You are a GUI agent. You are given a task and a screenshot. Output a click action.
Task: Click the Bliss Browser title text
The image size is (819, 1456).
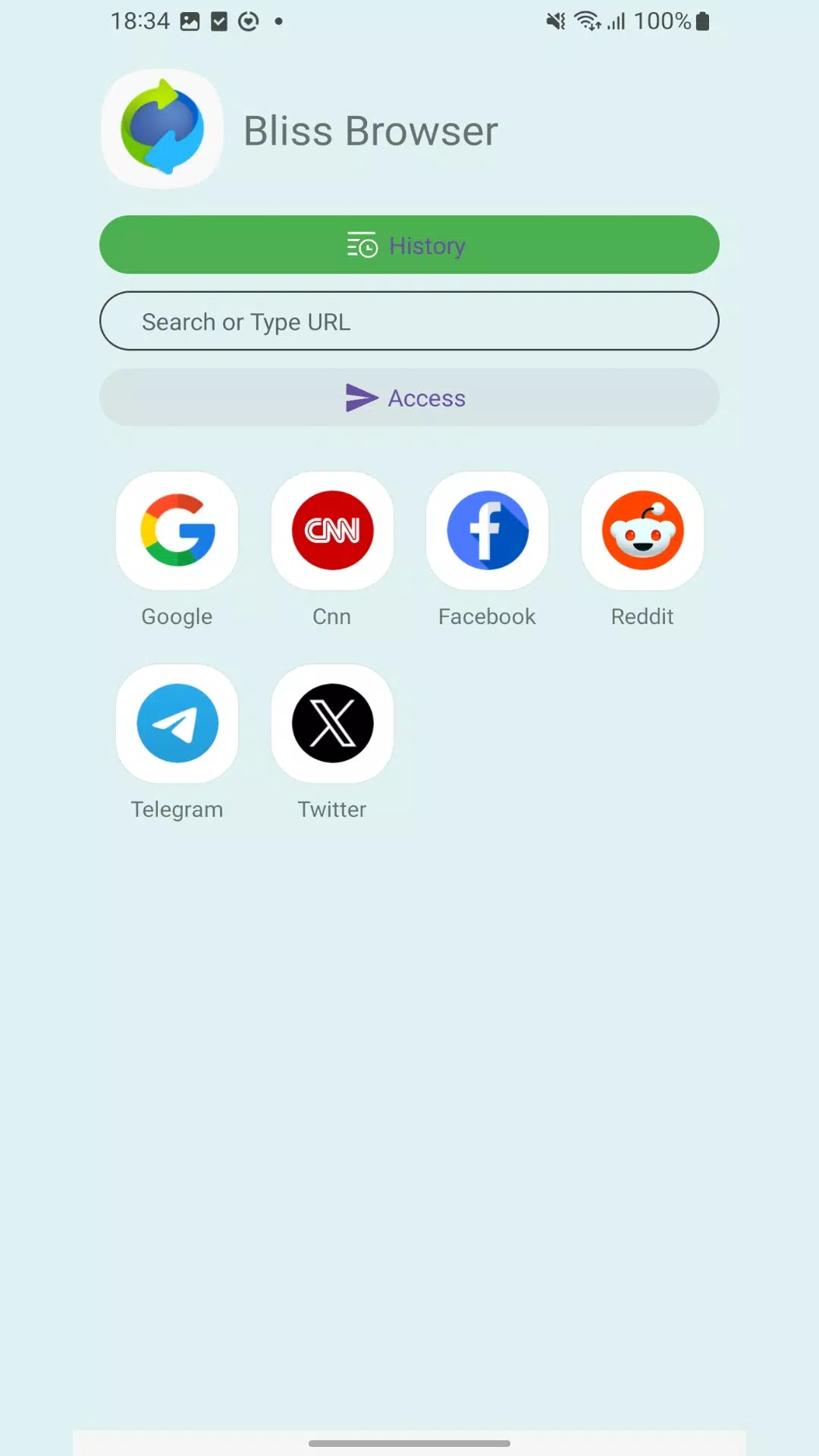coord(370,130)
